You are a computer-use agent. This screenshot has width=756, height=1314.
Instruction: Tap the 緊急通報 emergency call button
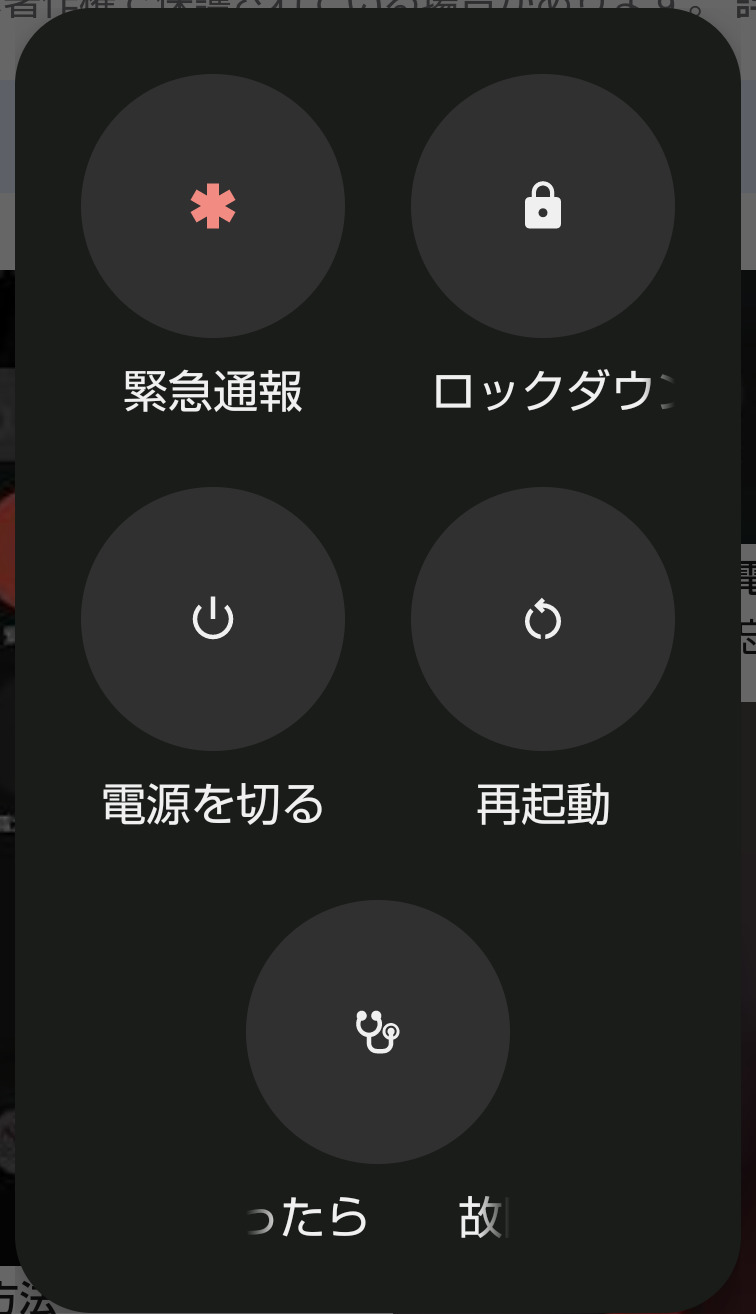click(x=213, y=207)
